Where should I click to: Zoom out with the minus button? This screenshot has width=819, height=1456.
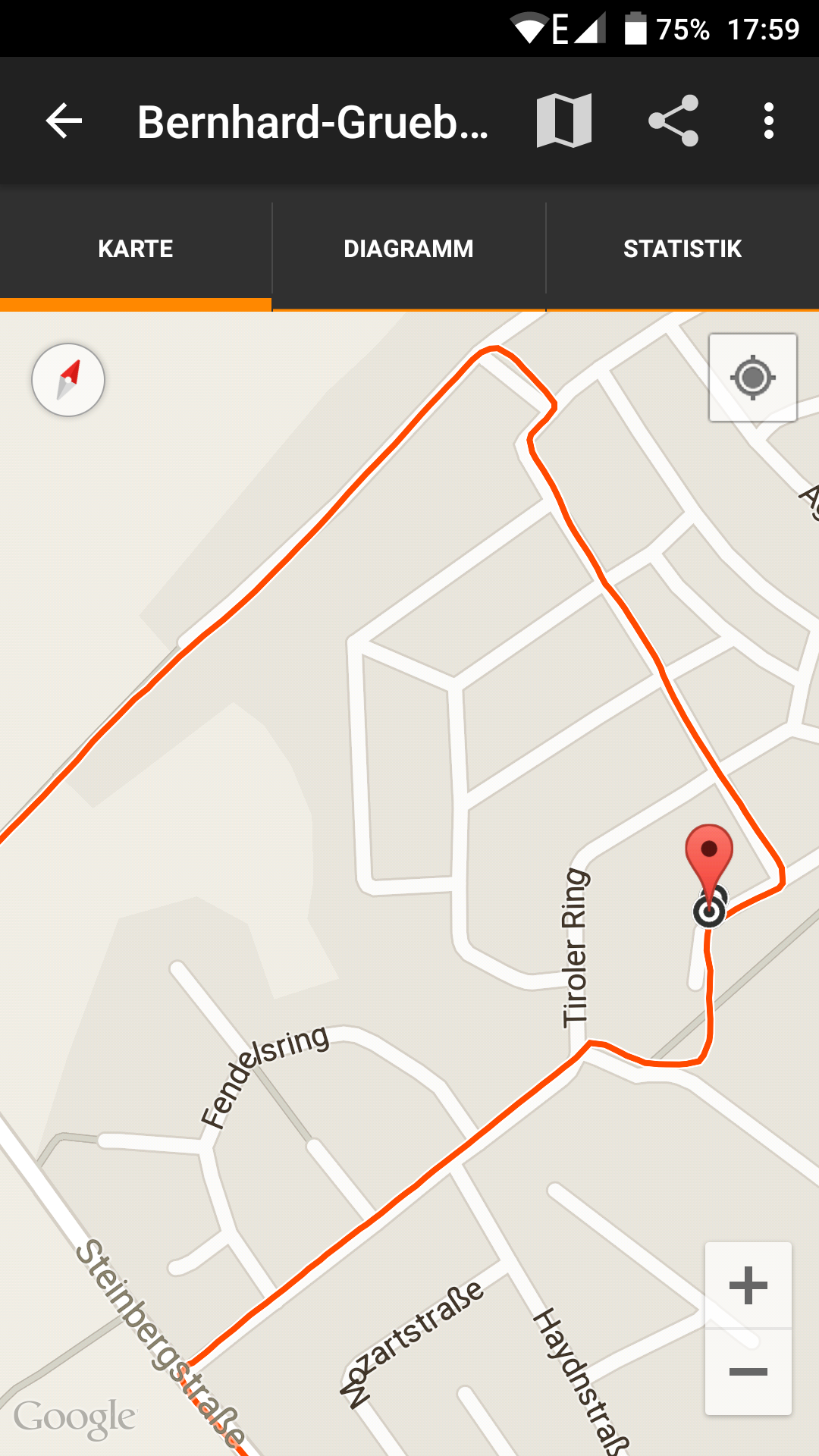coord(748,1372)
